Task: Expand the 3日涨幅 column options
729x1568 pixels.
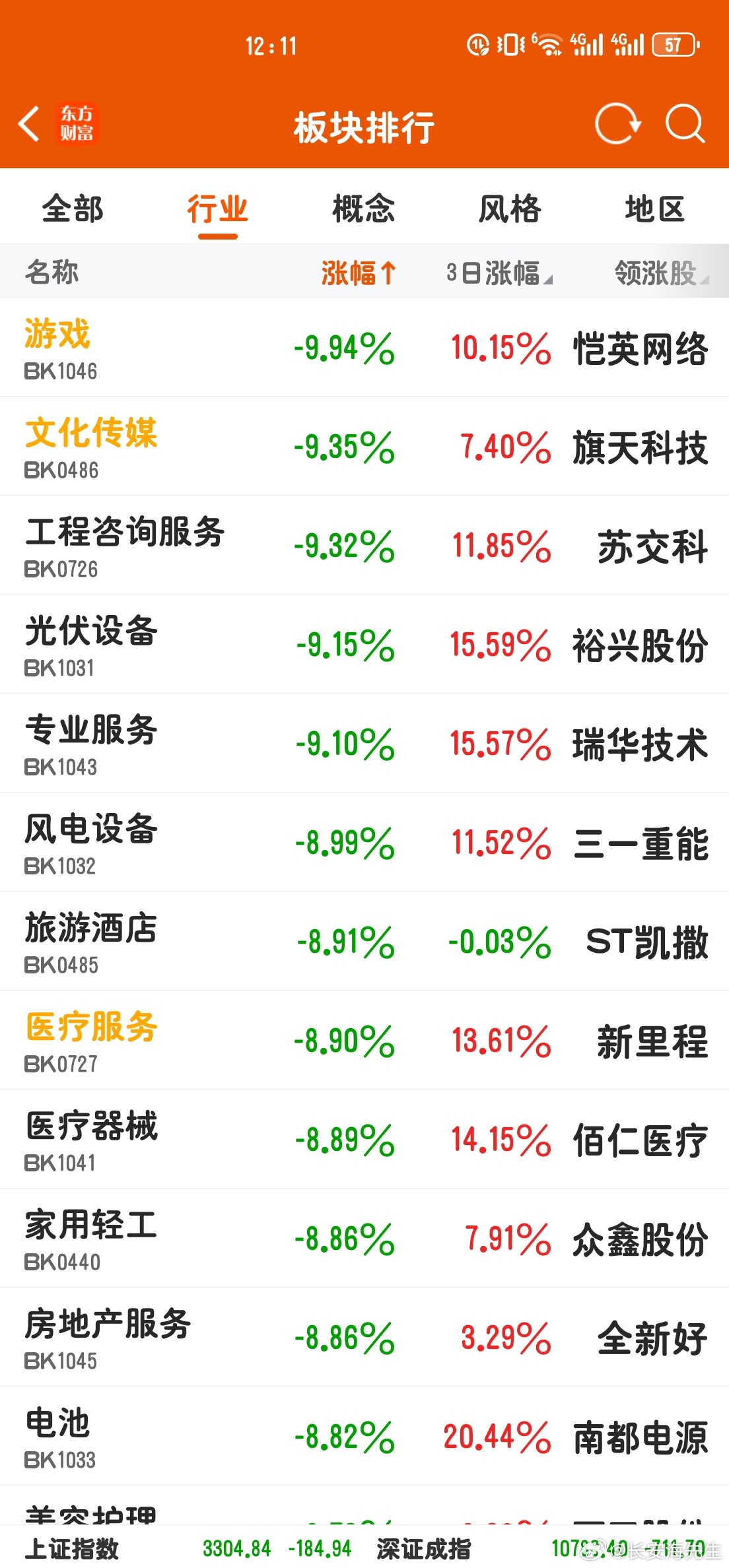Action: pos(499,273)
